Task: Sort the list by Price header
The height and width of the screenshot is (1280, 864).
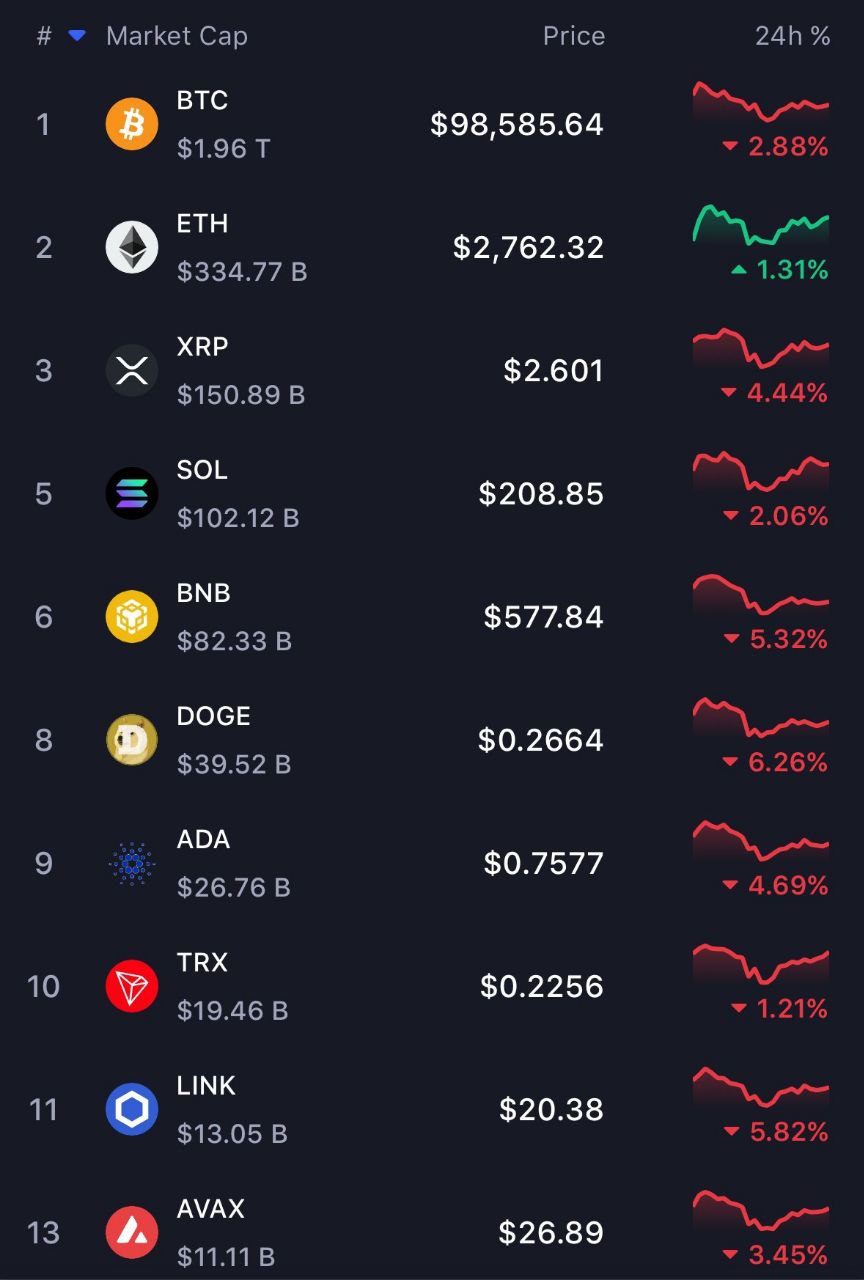Action: (x=573, y=36)
